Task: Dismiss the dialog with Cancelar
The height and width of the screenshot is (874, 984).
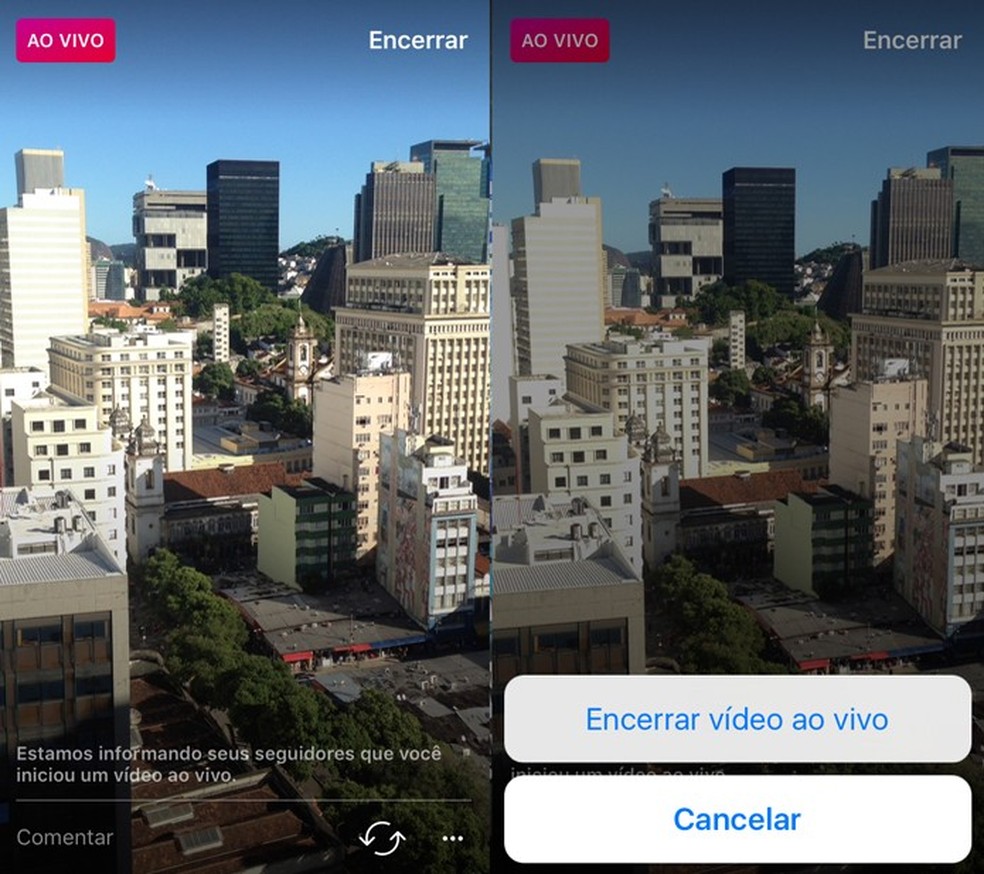Action: tap(737, 820)
